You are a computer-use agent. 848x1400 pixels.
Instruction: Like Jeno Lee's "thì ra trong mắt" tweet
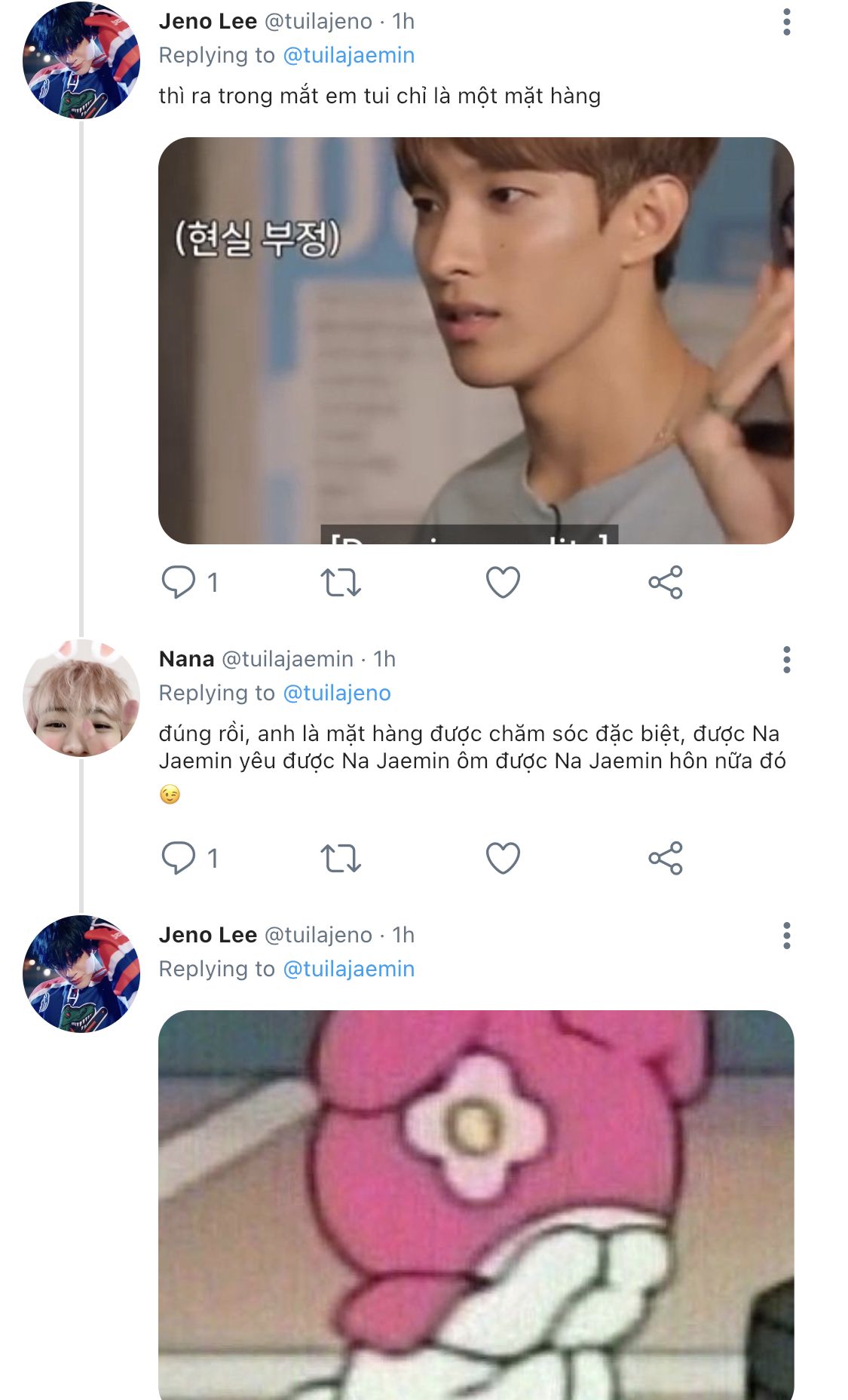click(x=503, y=583)
